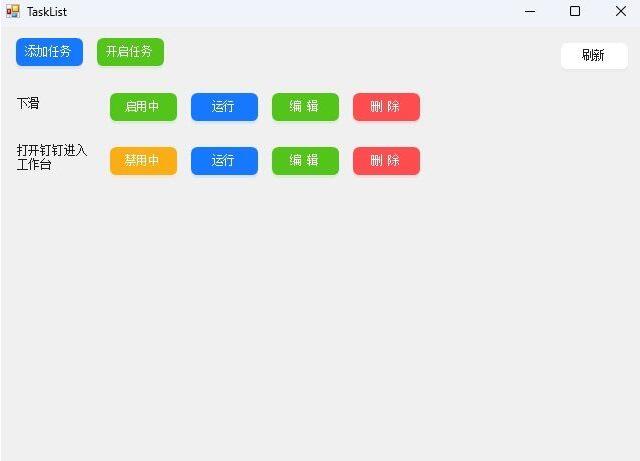Maximize the TaskList window

(x=575, y=12)
